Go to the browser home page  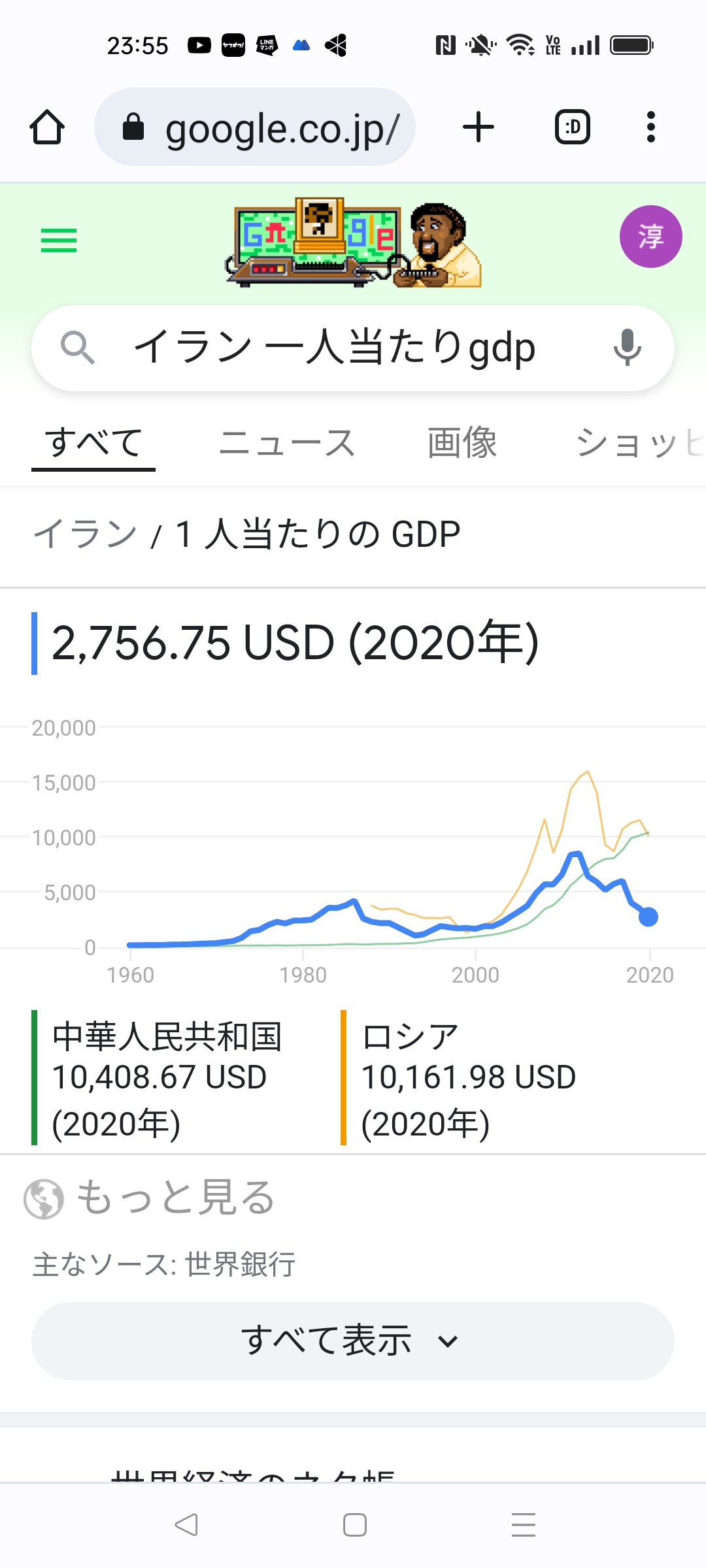47,127
